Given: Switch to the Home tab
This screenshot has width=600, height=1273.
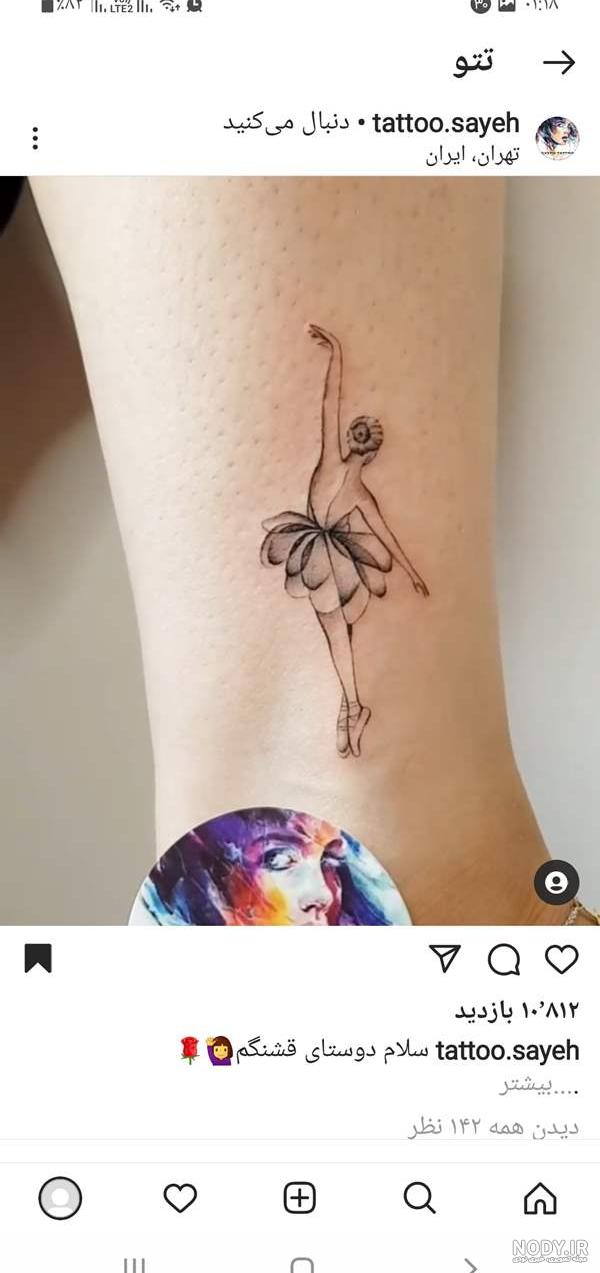Looking at the screenshot, I should pos(540,1197).
